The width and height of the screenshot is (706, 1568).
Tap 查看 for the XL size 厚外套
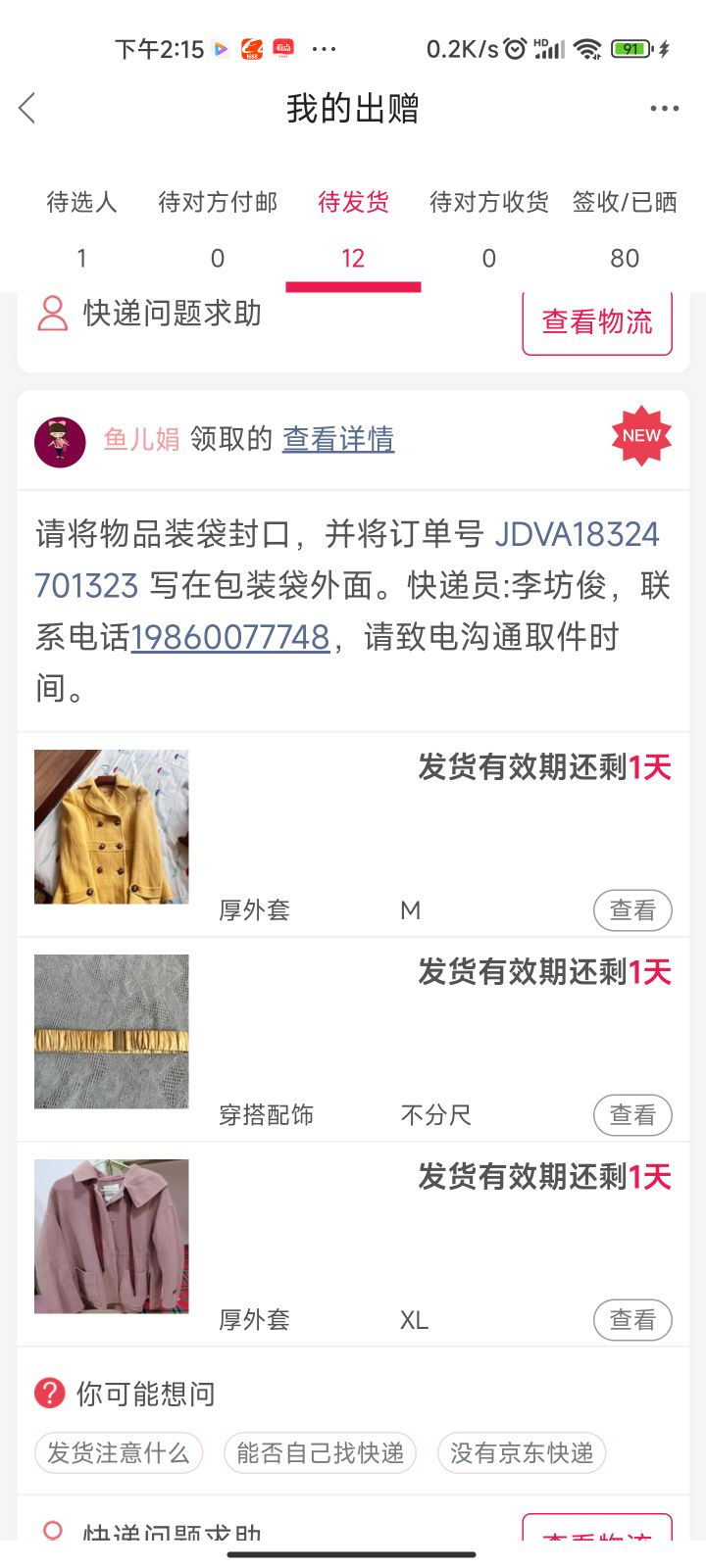pyautogui.click(x=632, y=1320)
